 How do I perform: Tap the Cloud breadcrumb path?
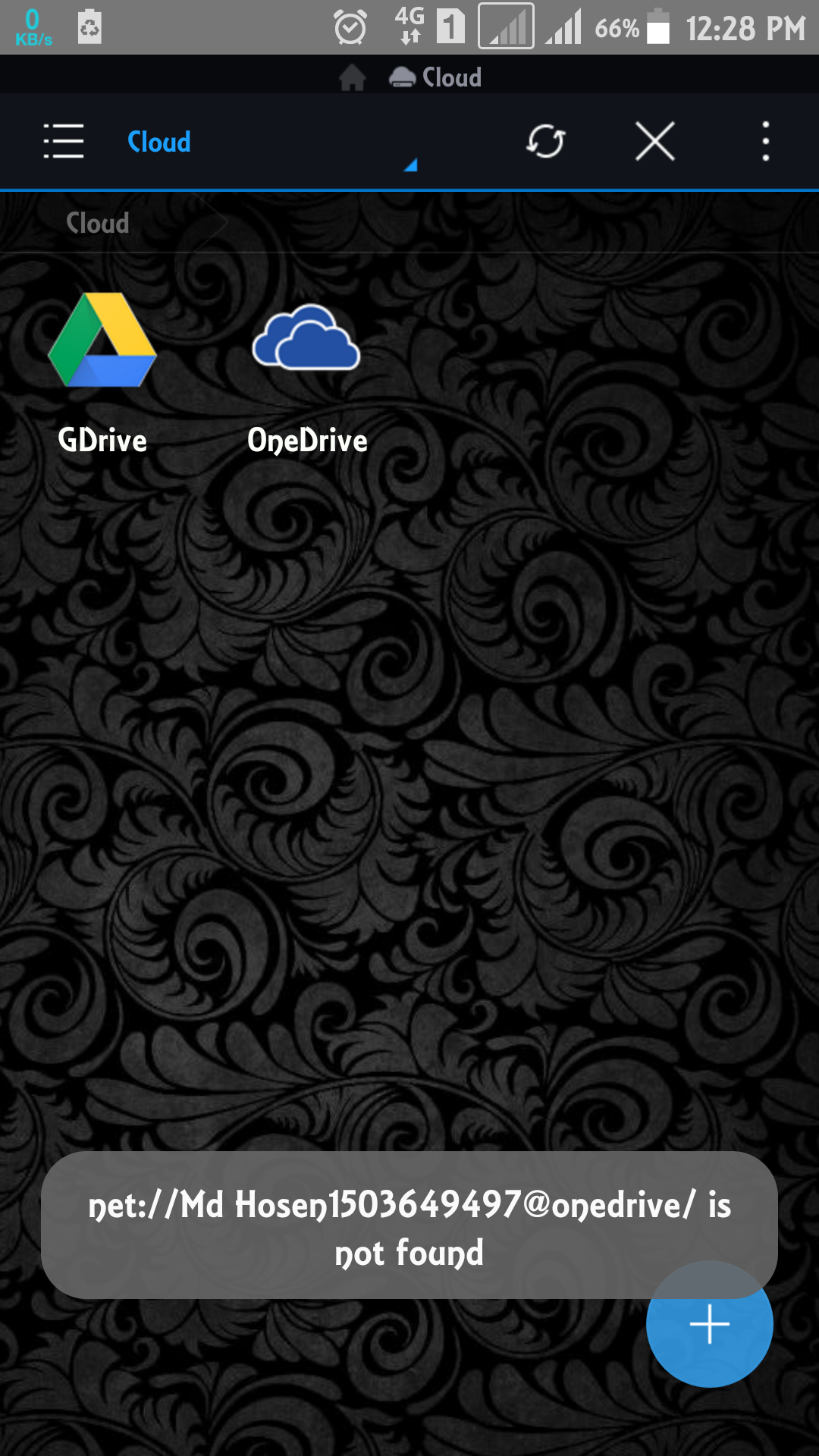coord(98,223)
